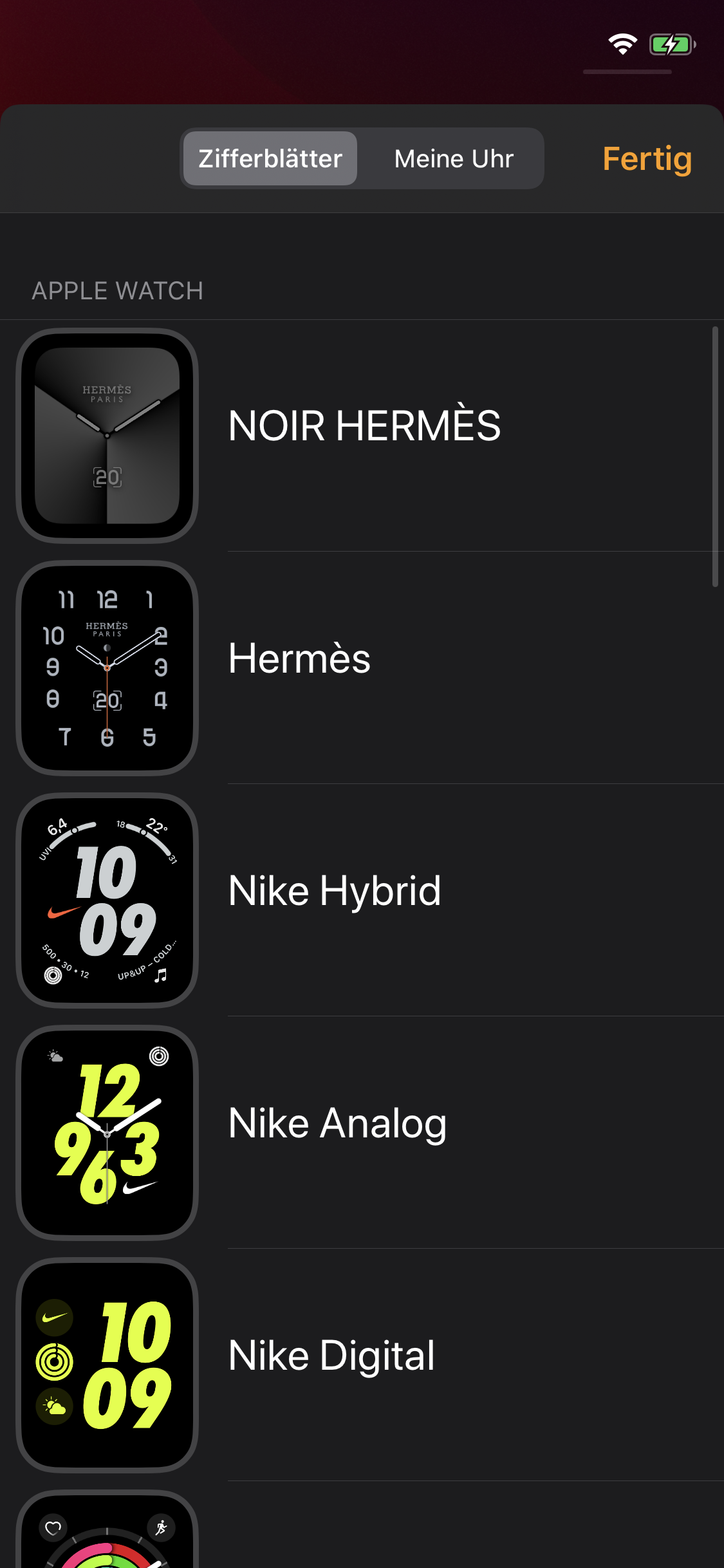Open the NOIR HERMÈS watch face
Screen dimensions: 724x1568
point(362,436)
